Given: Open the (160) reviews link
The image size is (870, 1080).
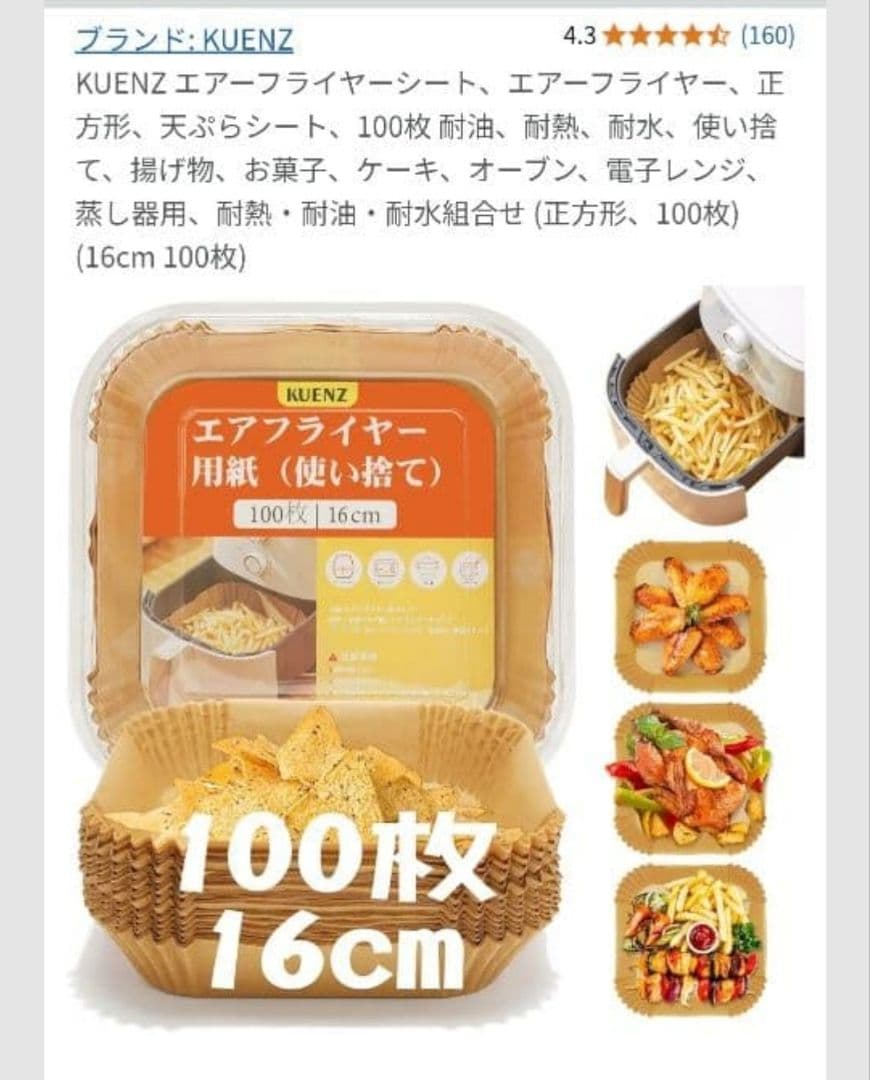Looking at the screenshot, I should [x=766, y=36].
